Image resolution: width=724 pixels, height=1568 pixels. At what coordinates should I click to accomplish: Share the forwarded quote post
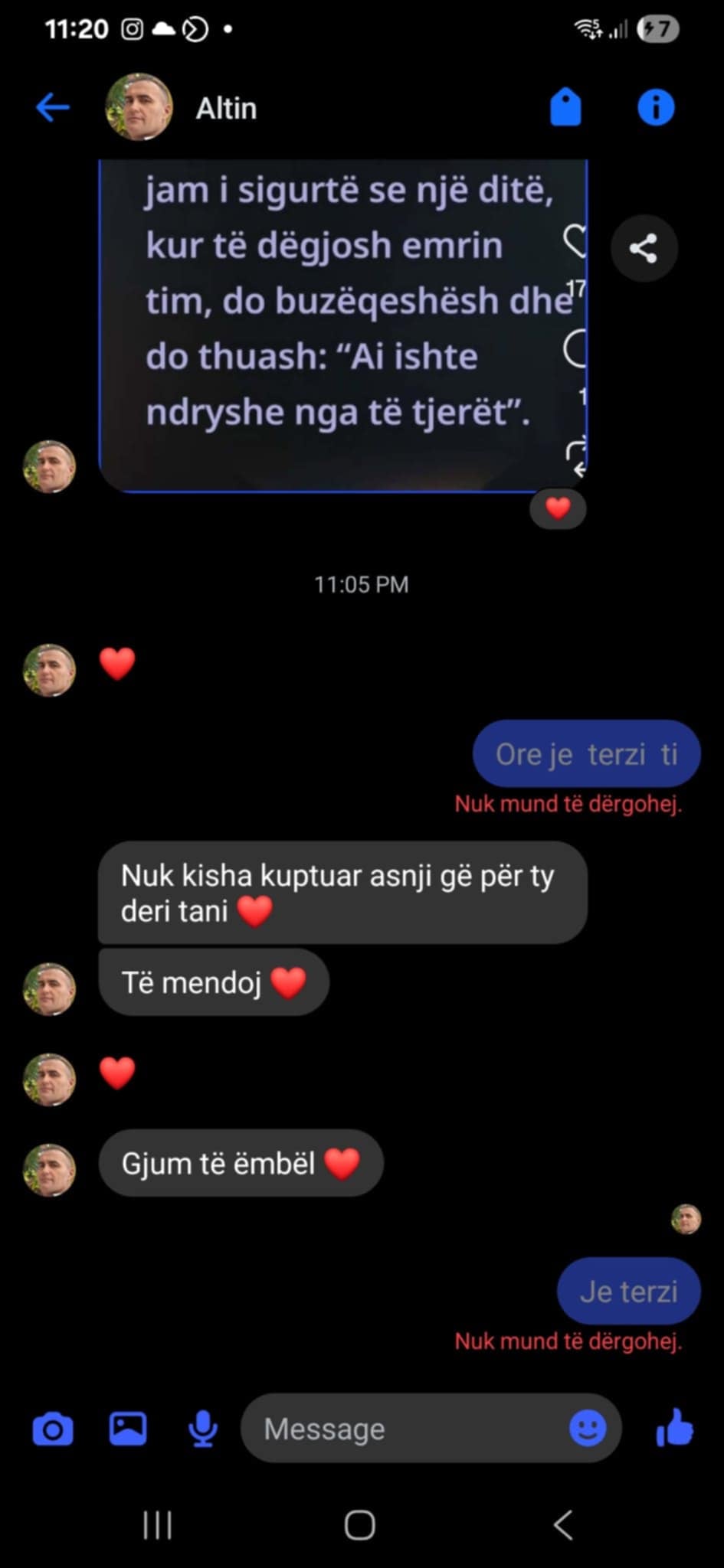tap(644, 248)
